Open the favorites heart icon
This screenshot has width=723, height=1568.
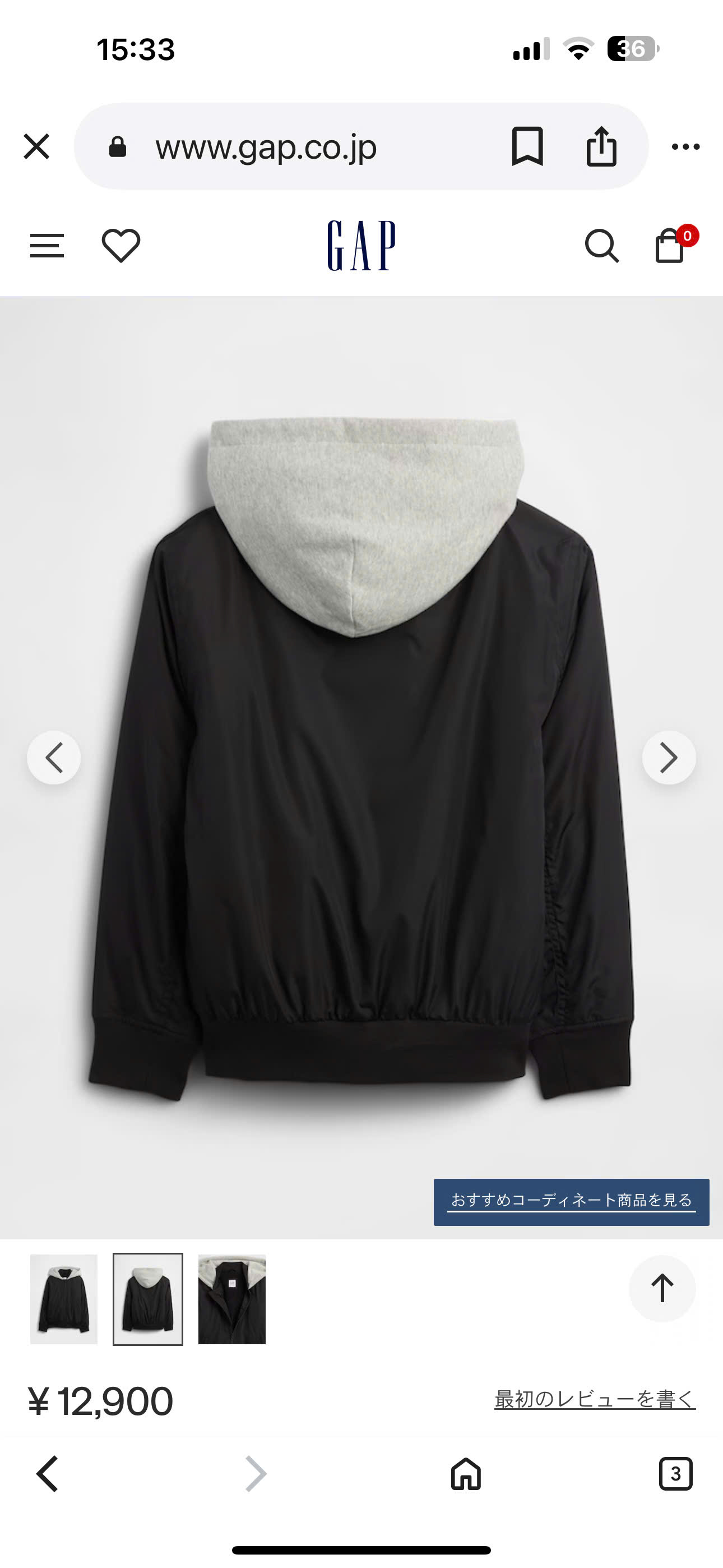pyautogui.click(x=121, y=246)
